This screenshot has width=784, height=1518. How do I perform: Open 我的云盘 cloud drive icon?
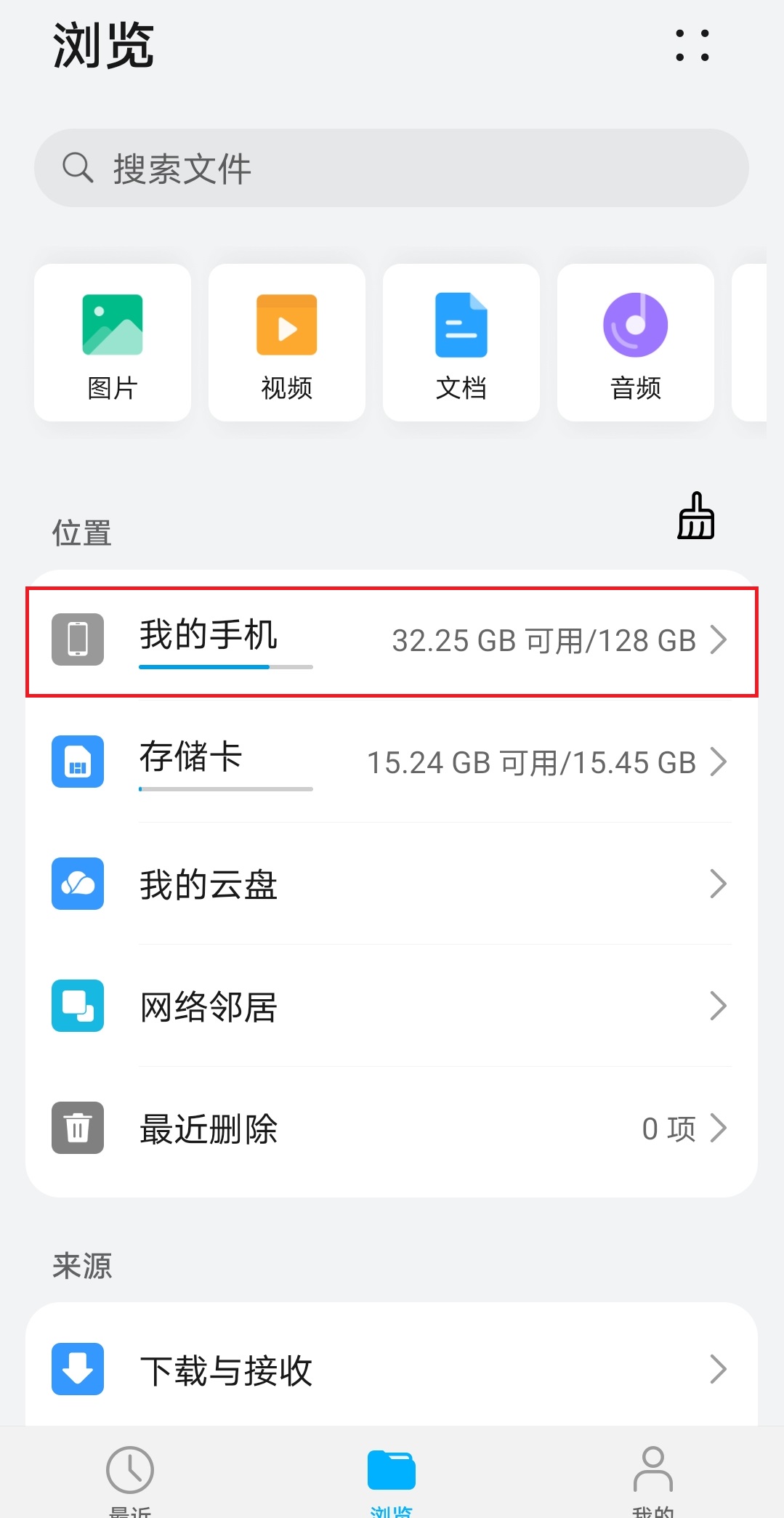tap(77, 884)
